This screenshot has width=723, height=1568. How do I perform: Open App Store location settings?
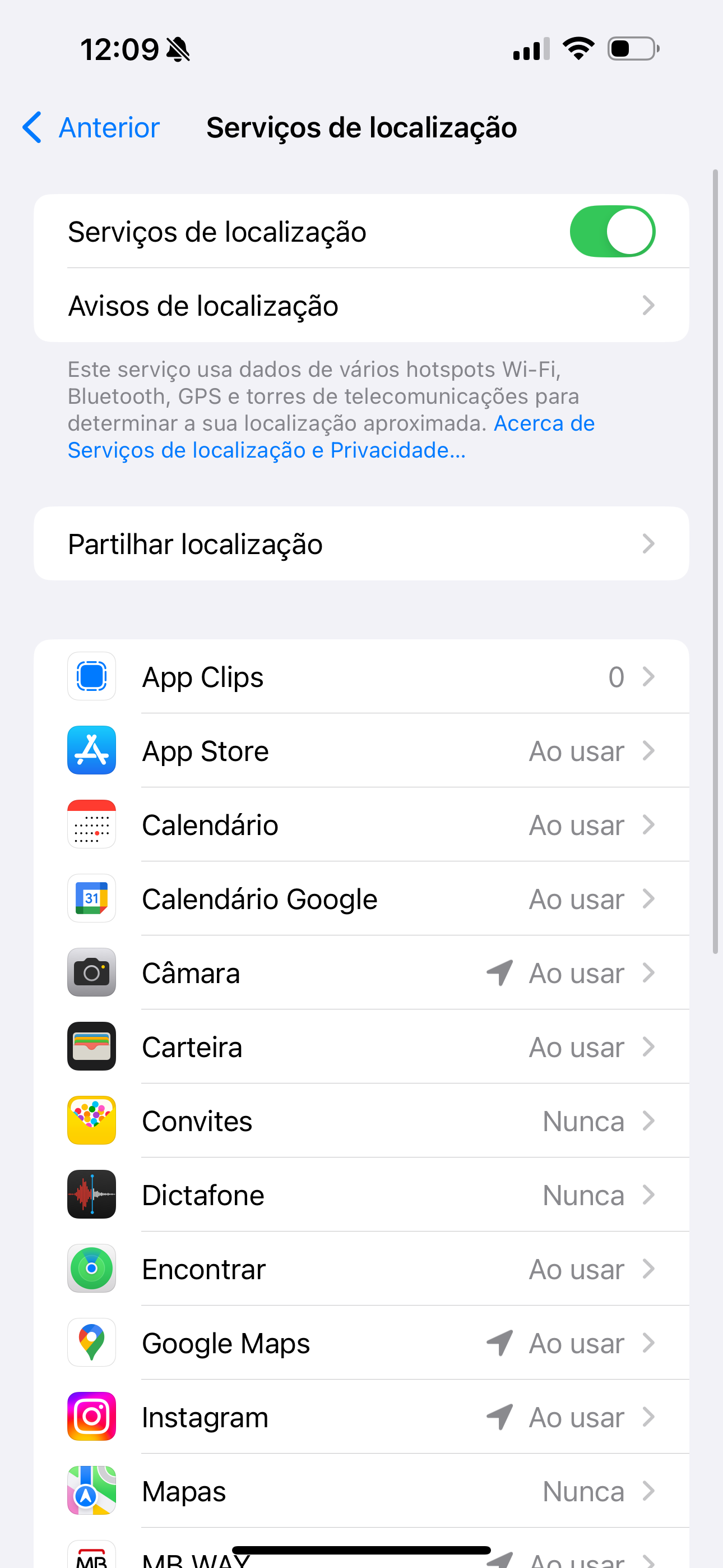point(361,750)
